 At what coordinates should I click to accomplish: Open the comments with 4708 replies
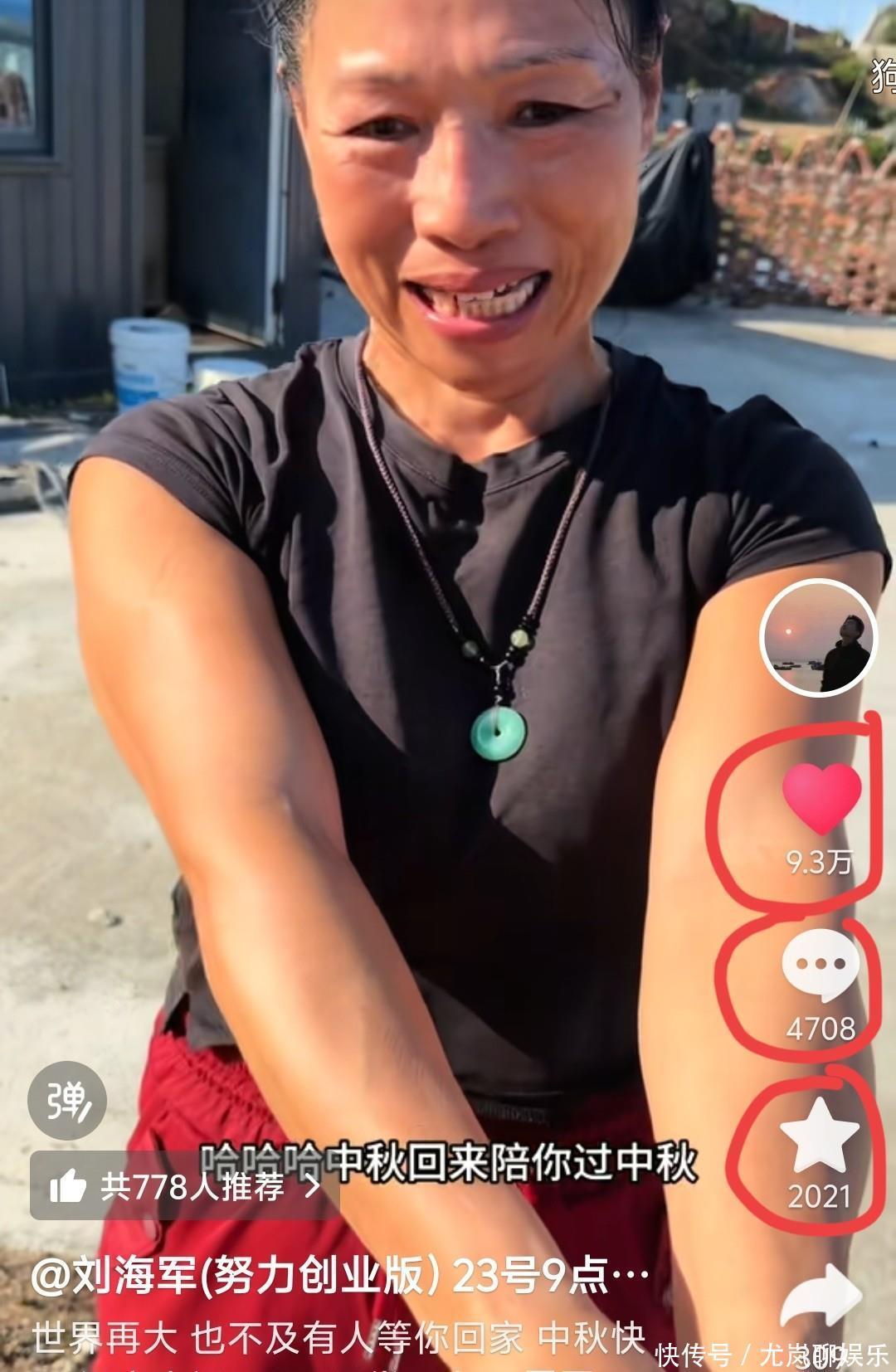(x=821, y=966)
